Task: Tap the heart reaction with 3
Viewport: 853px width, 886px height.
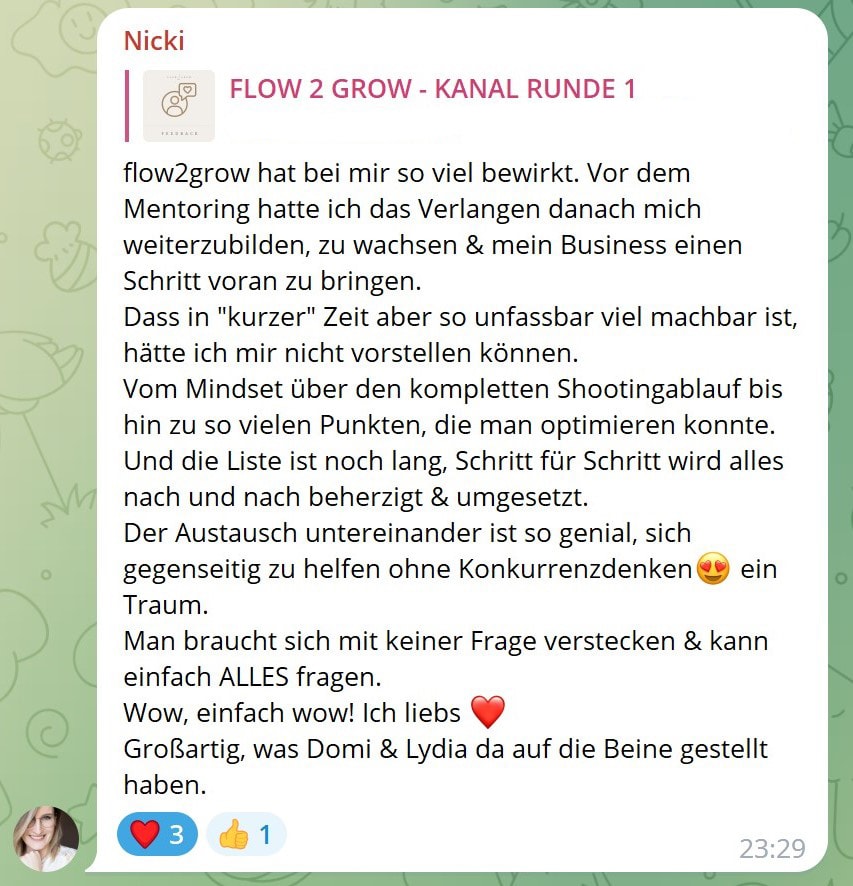Action: coord(157,834)
